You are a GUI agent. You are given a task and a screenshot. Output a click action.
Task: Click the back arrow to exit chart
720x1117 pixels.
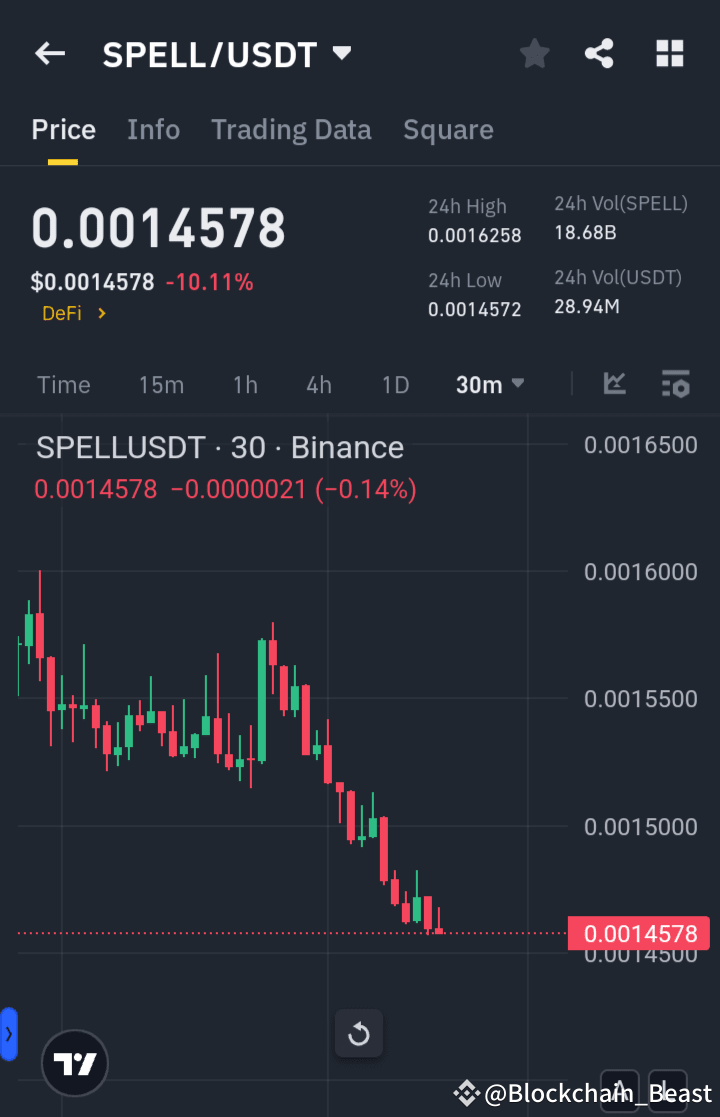(x=50, y=54)
